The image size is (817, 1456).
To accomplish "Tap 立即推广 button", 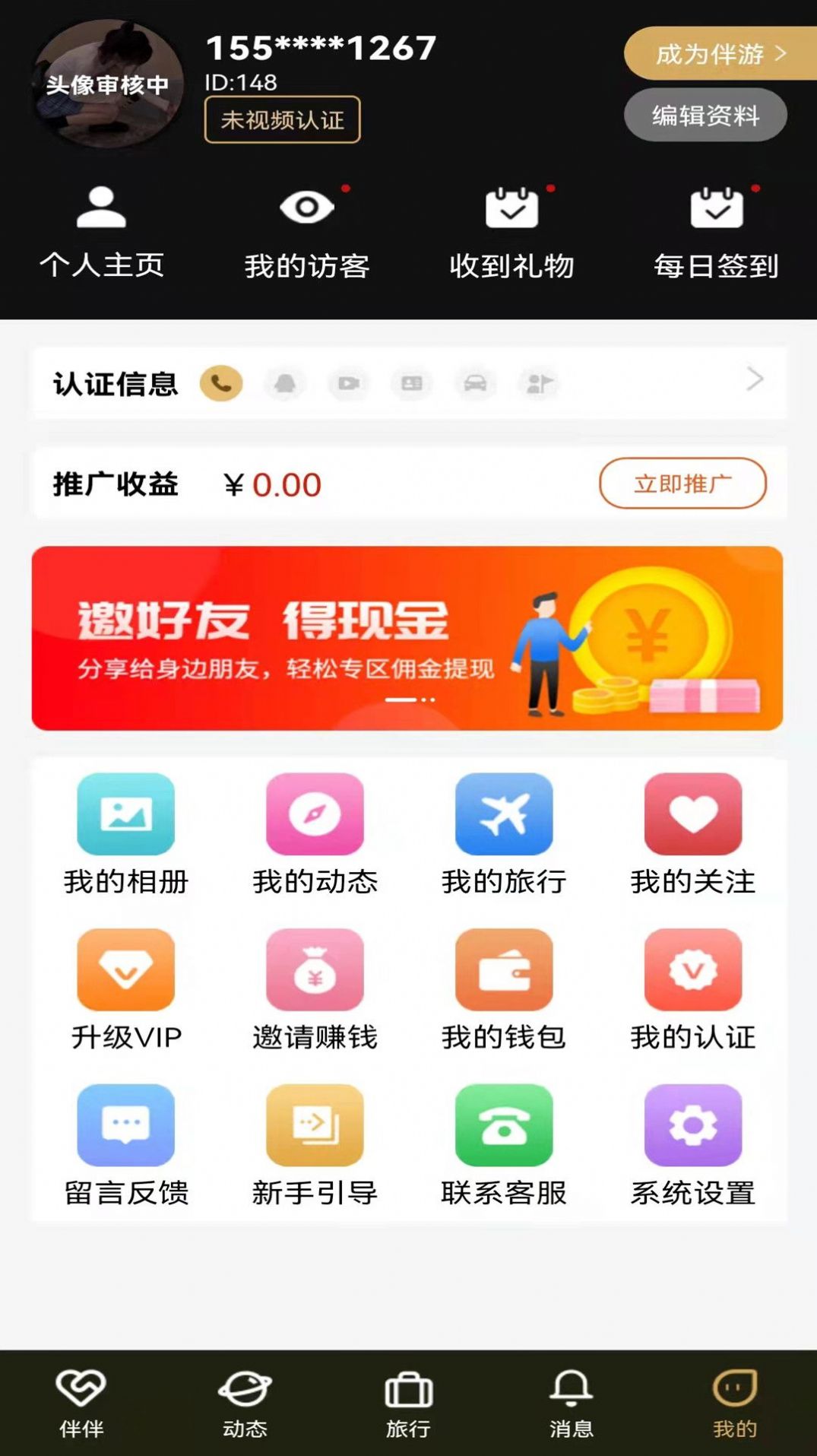I will 682,484.
